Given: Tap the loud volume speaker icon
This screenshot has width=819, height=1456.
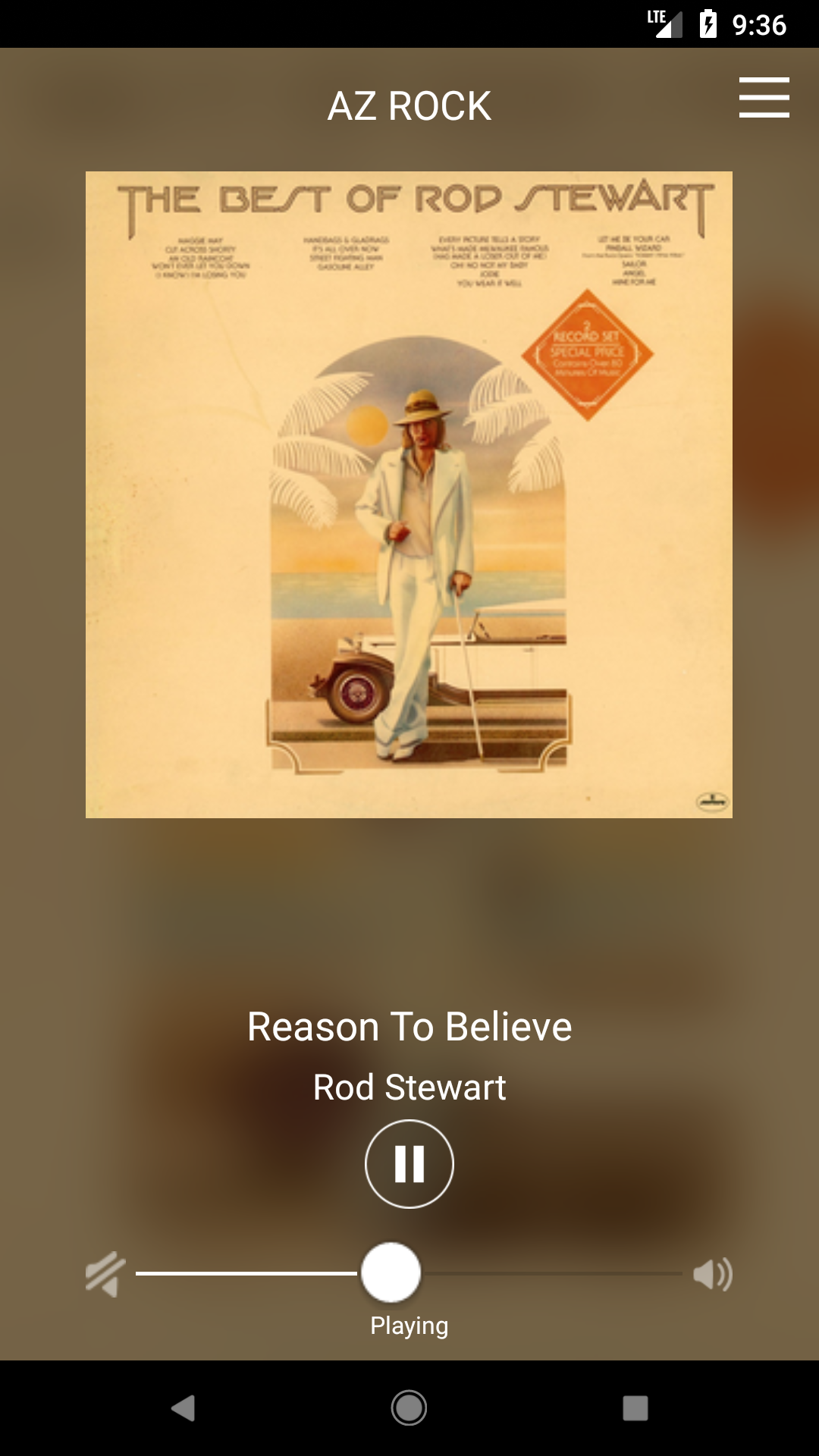Looking at the screenshot, I should 713,1274.
